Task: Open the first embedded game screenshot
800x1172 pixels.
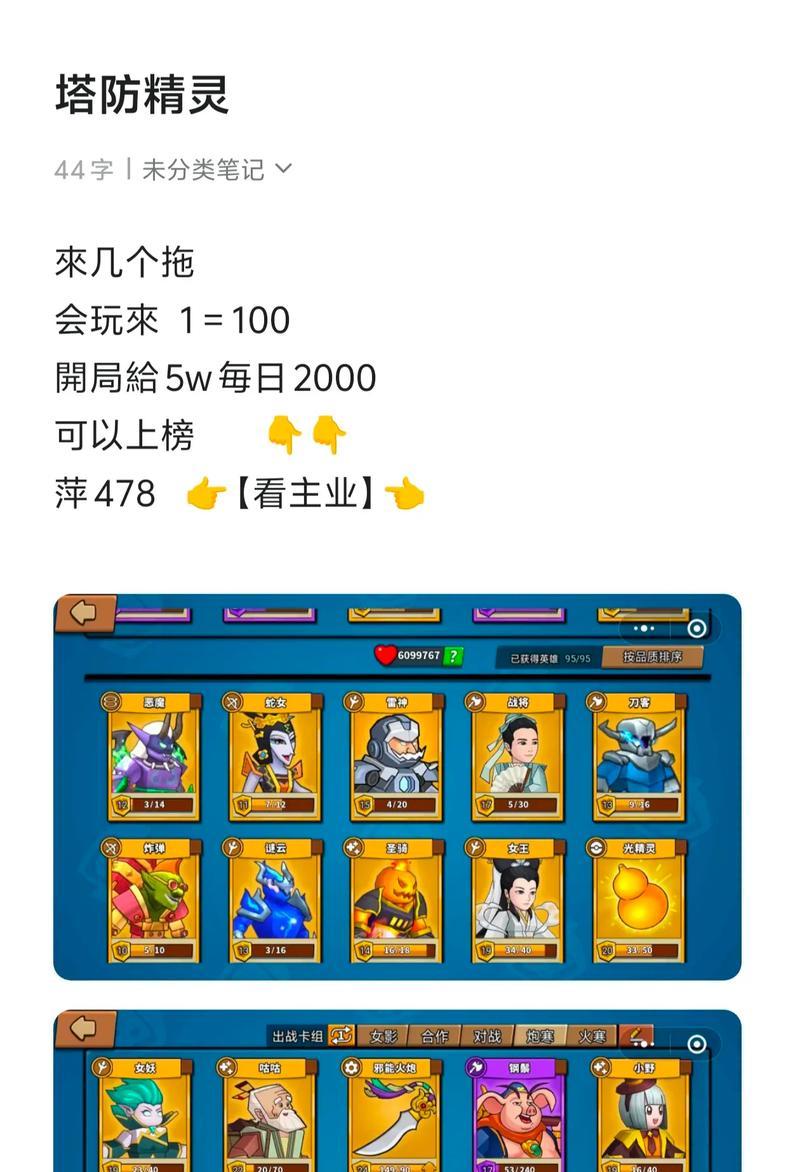Action: (x=397, y=787)
